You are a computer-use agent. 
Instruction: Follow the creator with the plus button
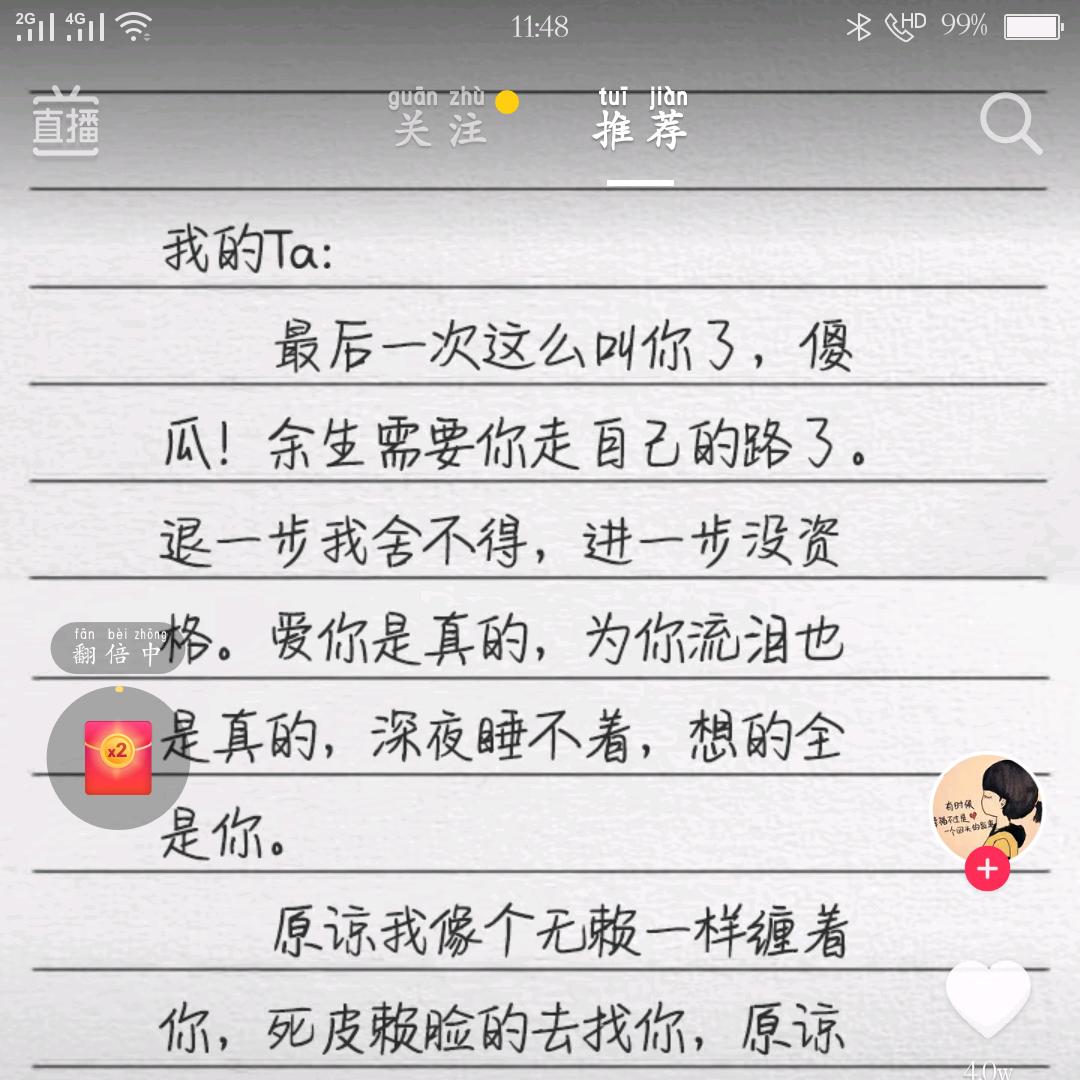pos(987,869)
